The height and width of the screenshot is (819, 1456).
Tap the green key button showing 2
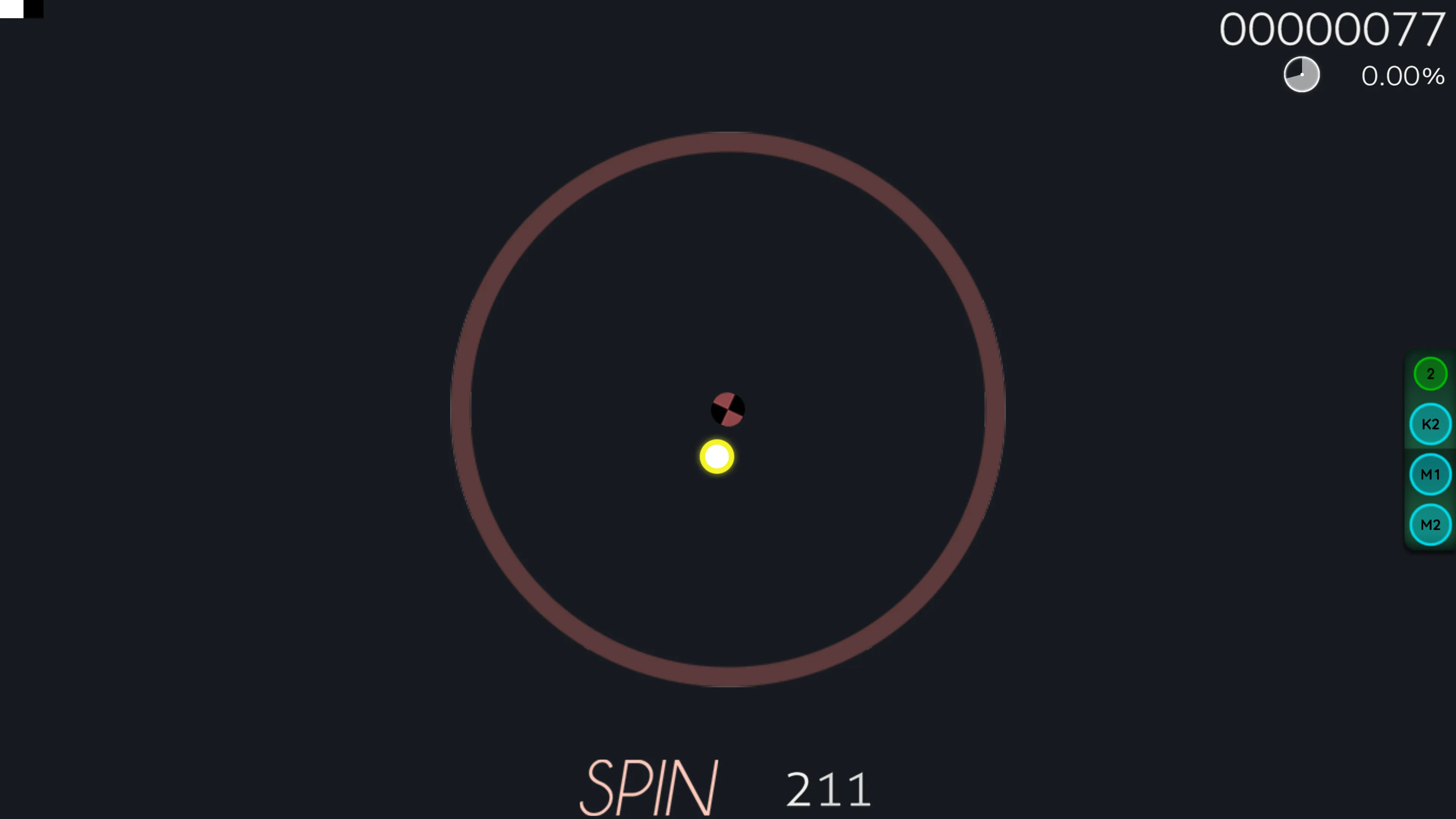coord(1430,373)
